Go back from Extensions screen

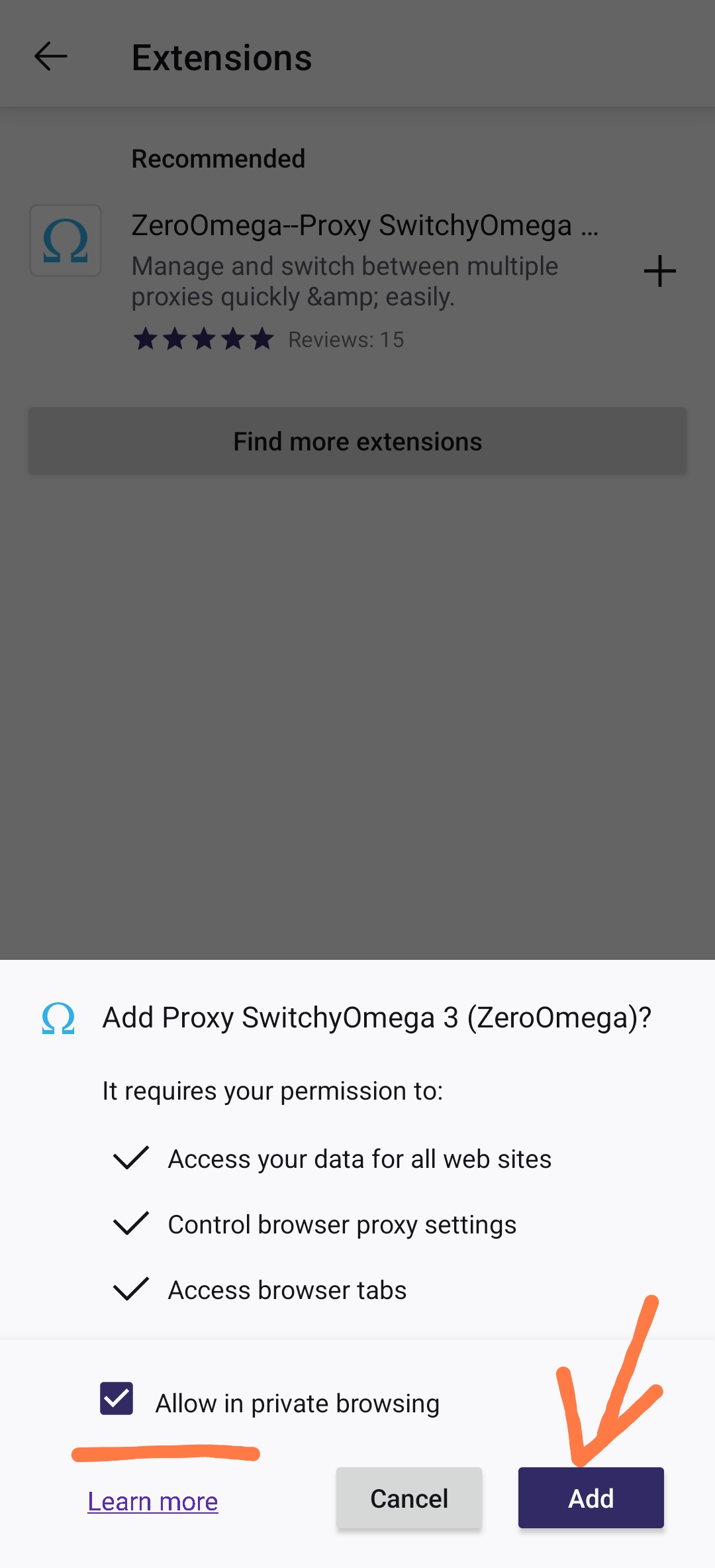click(x=51, y=57)
